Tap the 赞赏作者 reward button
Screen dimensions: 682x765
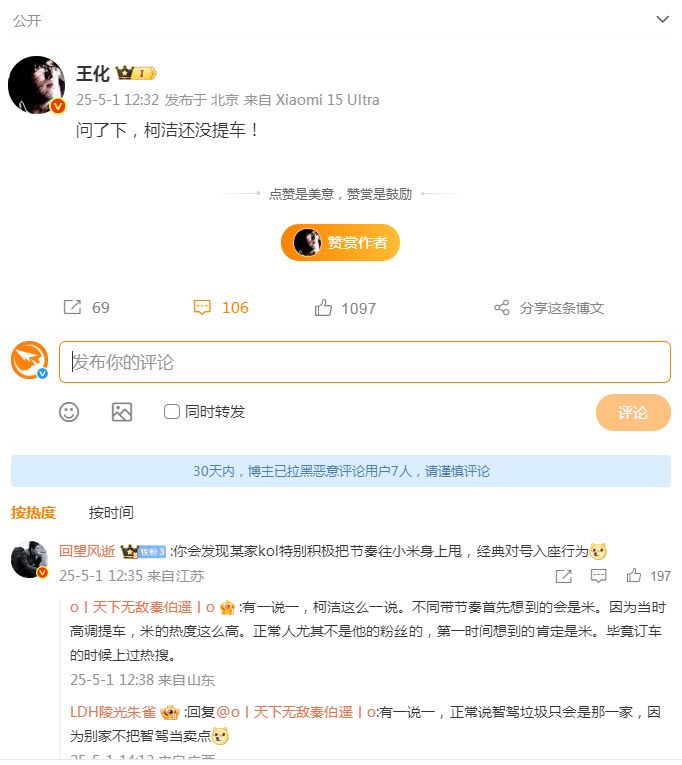coord(341,243)
